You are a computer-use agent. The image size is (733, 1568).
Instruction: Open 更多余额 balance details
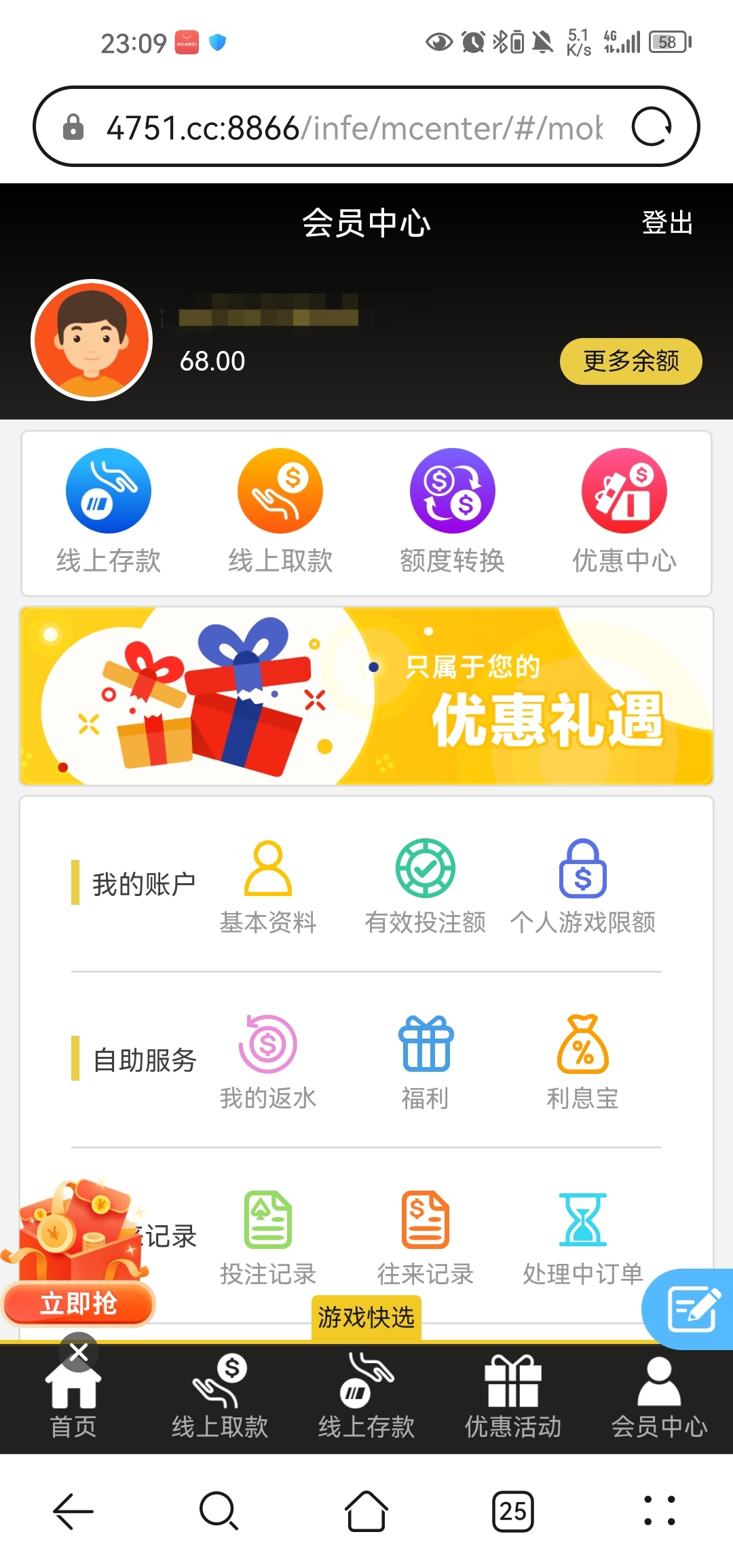tap(631, 361)
